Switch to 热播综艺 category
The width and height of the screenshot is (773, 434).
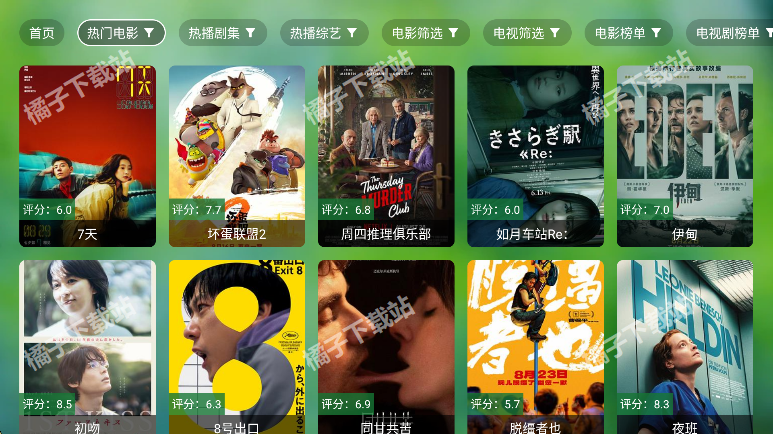324,33
